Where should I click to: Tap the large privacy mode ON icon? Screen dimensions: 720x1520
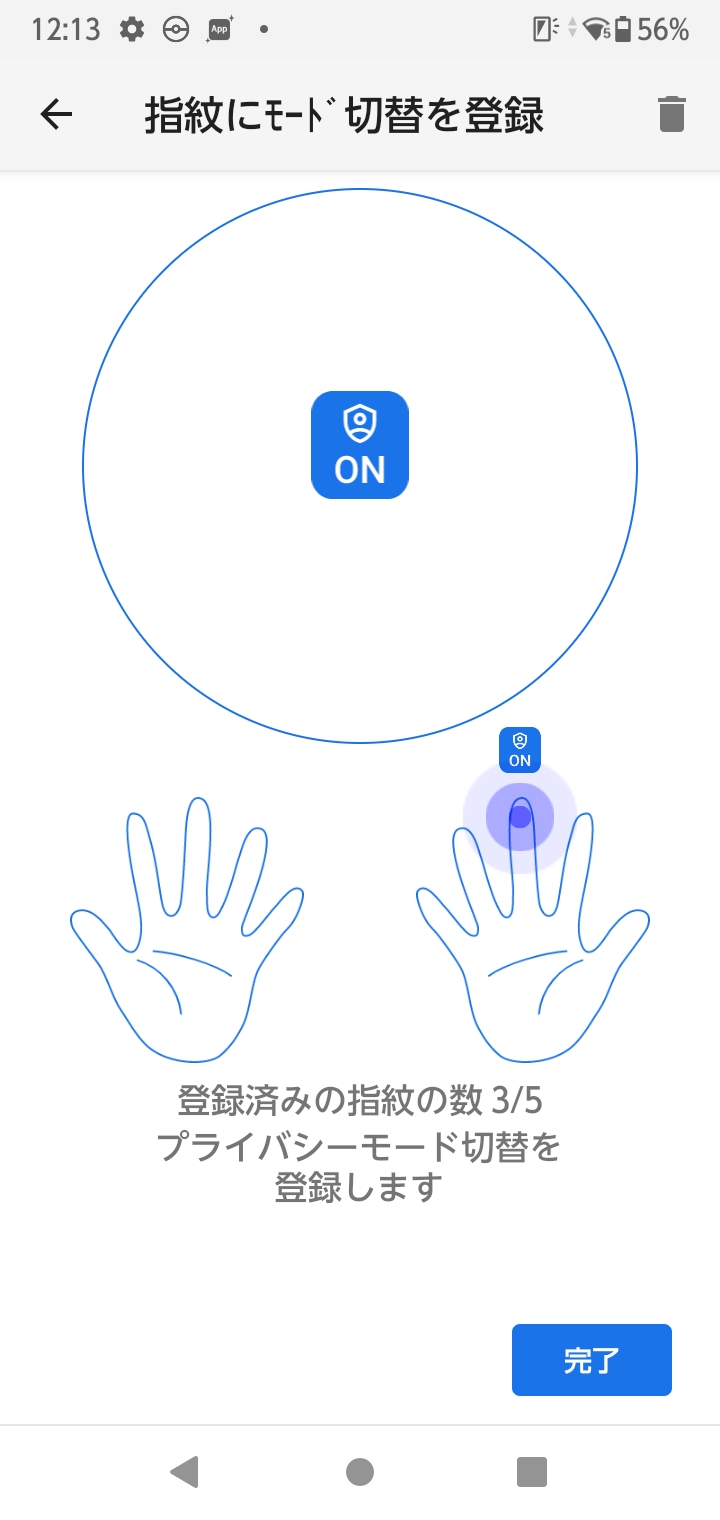pos(360,445)
